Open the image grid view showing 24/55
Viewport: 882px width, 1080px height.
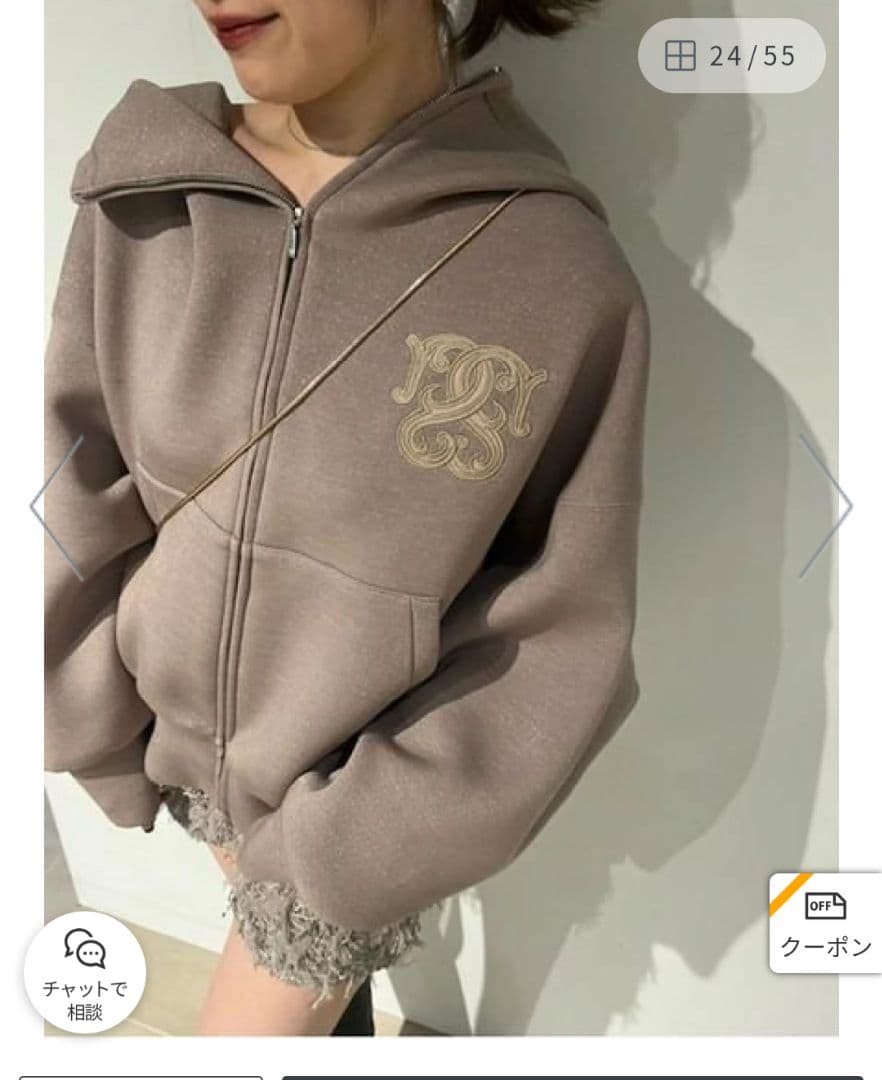click(x=731, y=56)
